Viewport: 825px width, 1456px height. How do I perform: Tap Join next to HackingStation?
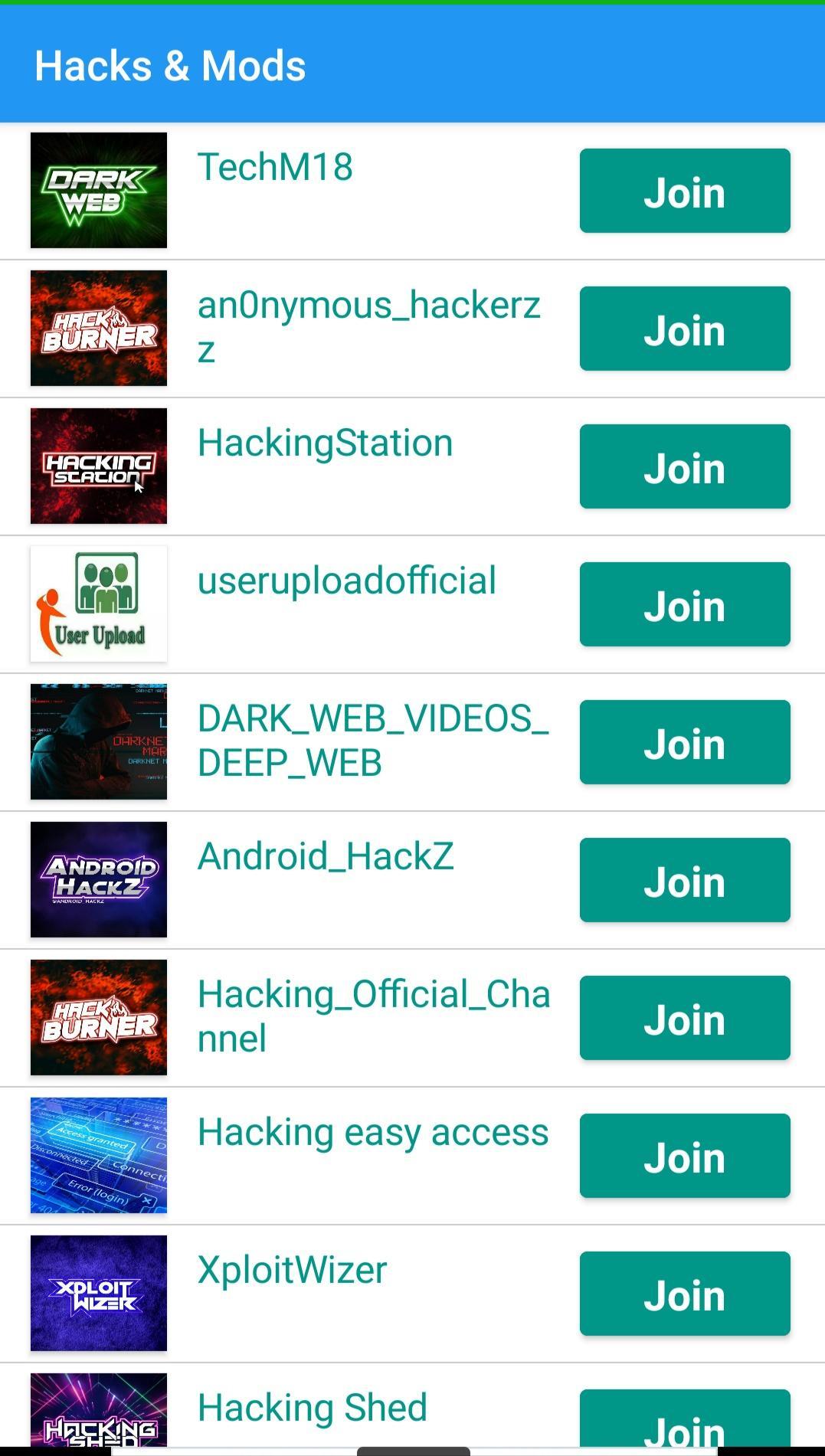tap(685, 466)
